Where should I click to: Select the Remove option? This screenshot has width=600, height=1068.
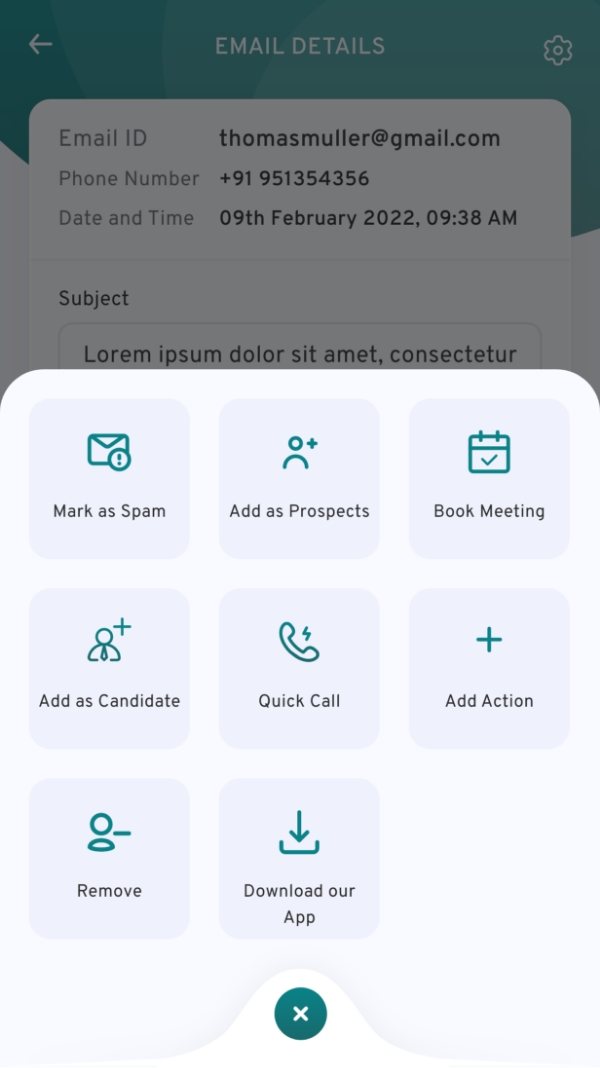tap(109, 858)
